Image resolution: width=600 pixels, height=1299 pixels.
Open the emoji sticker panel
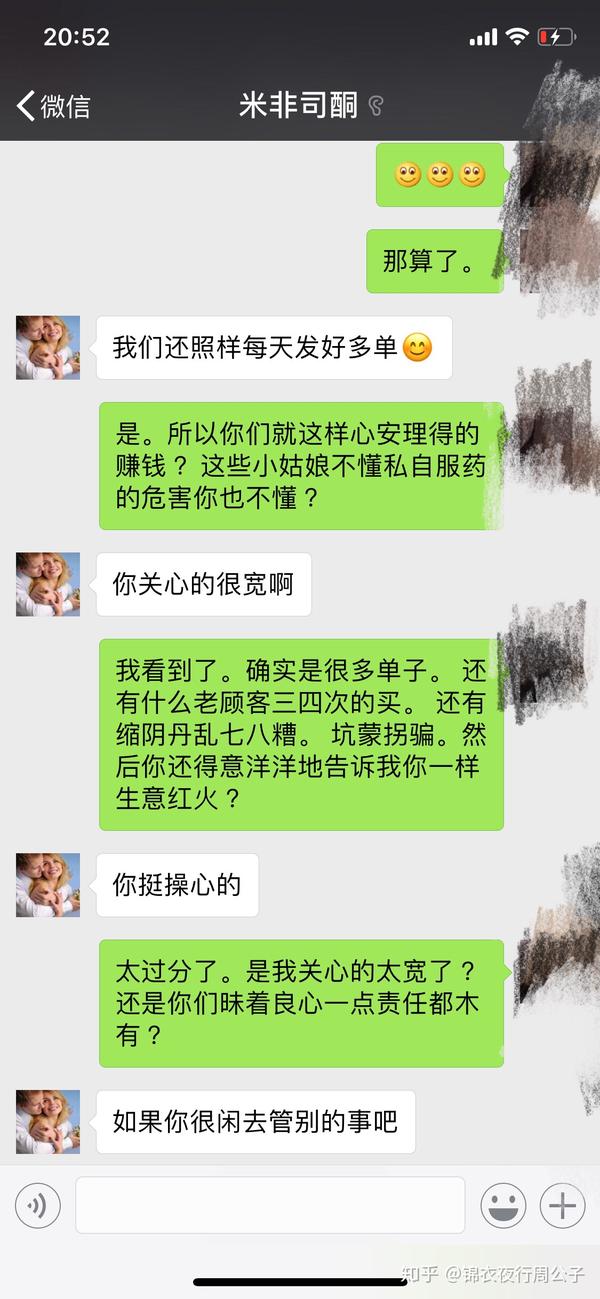click(503, 1206)
